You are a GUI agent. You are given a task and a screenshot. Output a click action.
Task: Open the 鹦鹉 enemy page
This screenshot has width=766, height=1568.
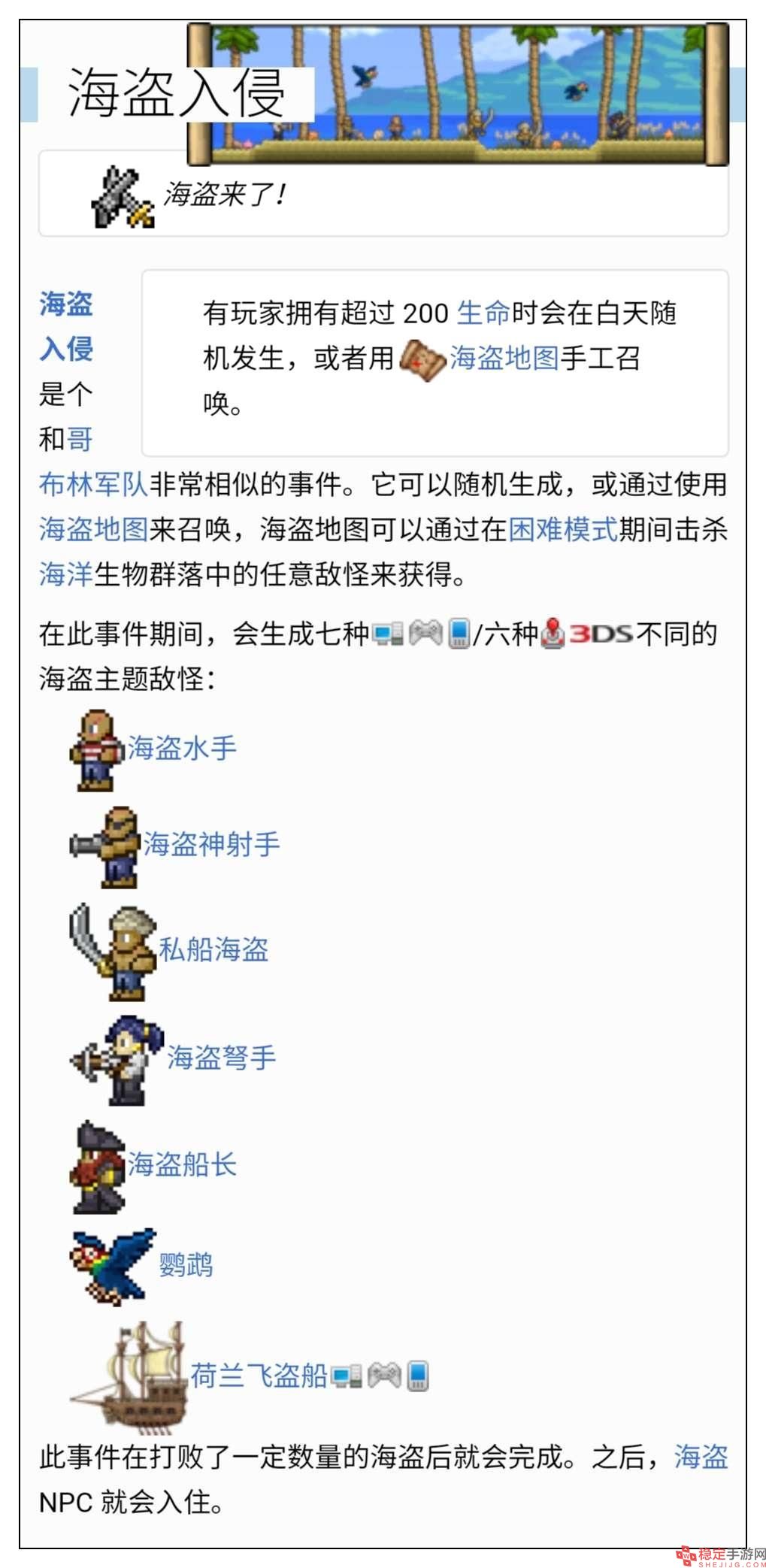point(186,1265)
